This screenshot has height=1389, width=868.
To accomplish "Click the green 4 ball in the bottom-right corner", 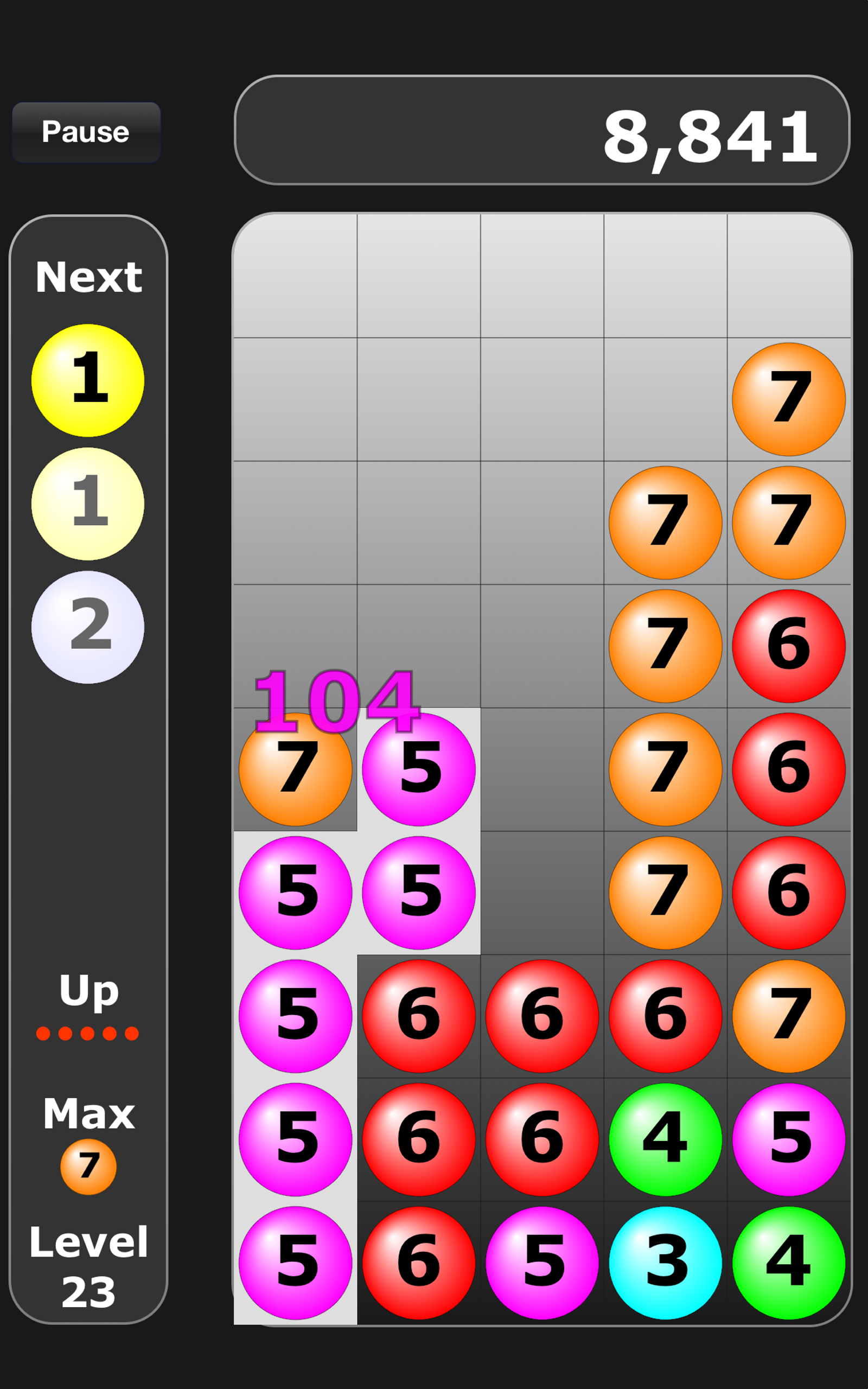I will point(789,1263).
